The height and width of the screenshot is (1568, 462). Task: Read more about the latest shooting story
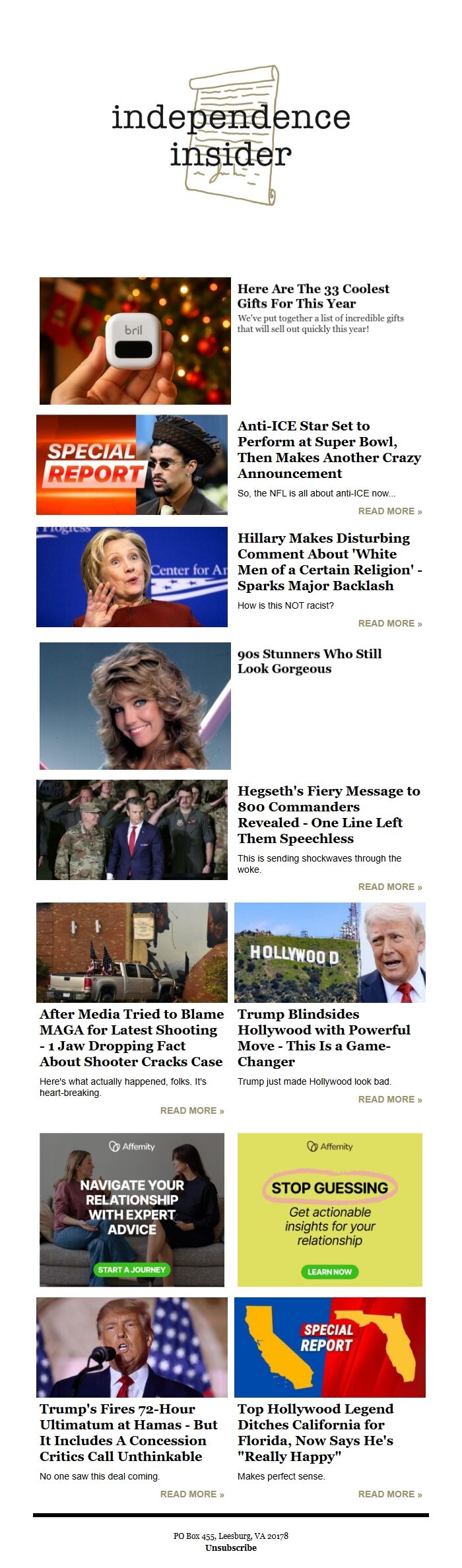(191, 1110)
